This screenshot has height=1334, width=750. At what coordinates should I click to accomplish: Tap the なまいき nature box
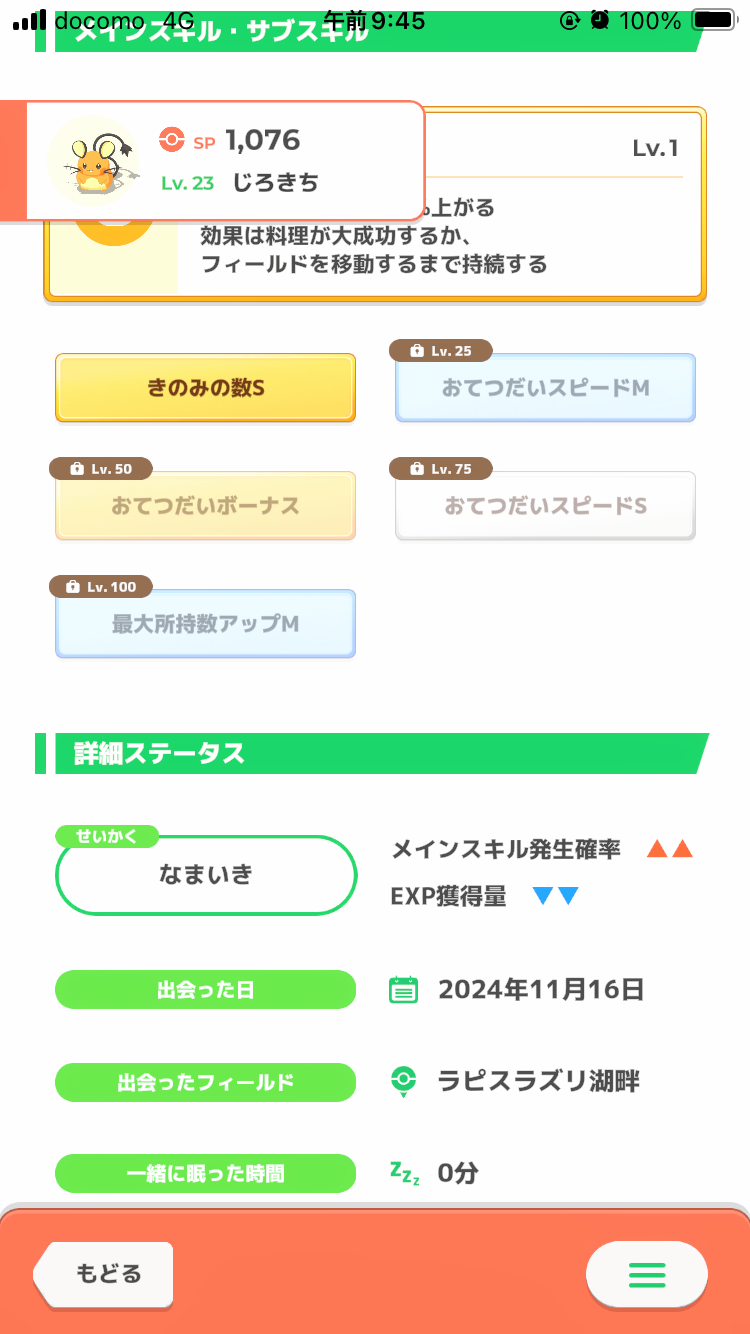point(206,875)
